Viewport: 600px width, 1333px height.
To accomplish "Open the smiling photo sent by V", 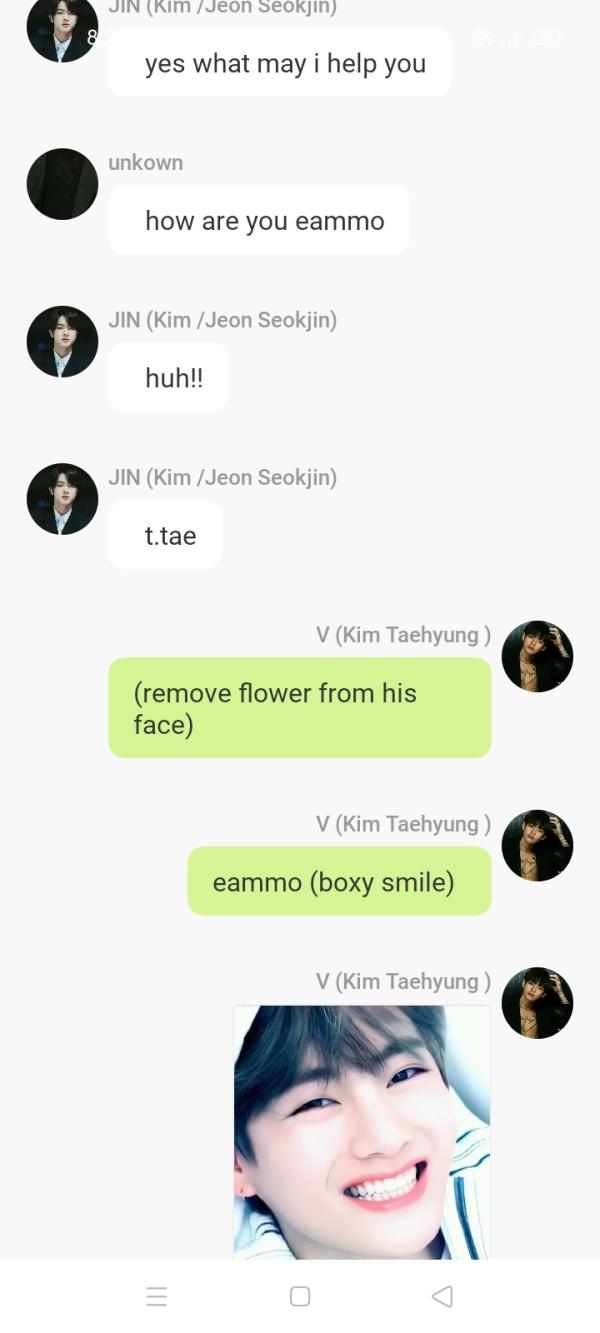I will (x=362, y=1130).
